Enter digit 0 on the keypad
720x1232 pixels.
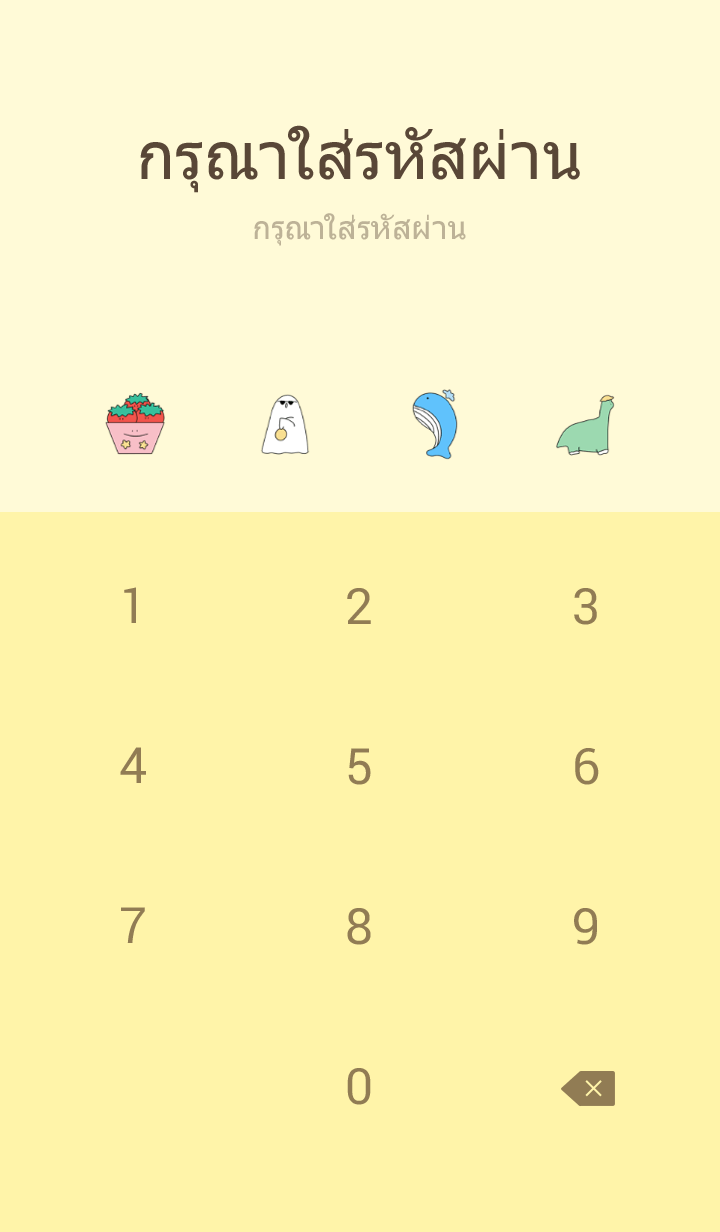pyautogui.click(x=359, y=1087)
